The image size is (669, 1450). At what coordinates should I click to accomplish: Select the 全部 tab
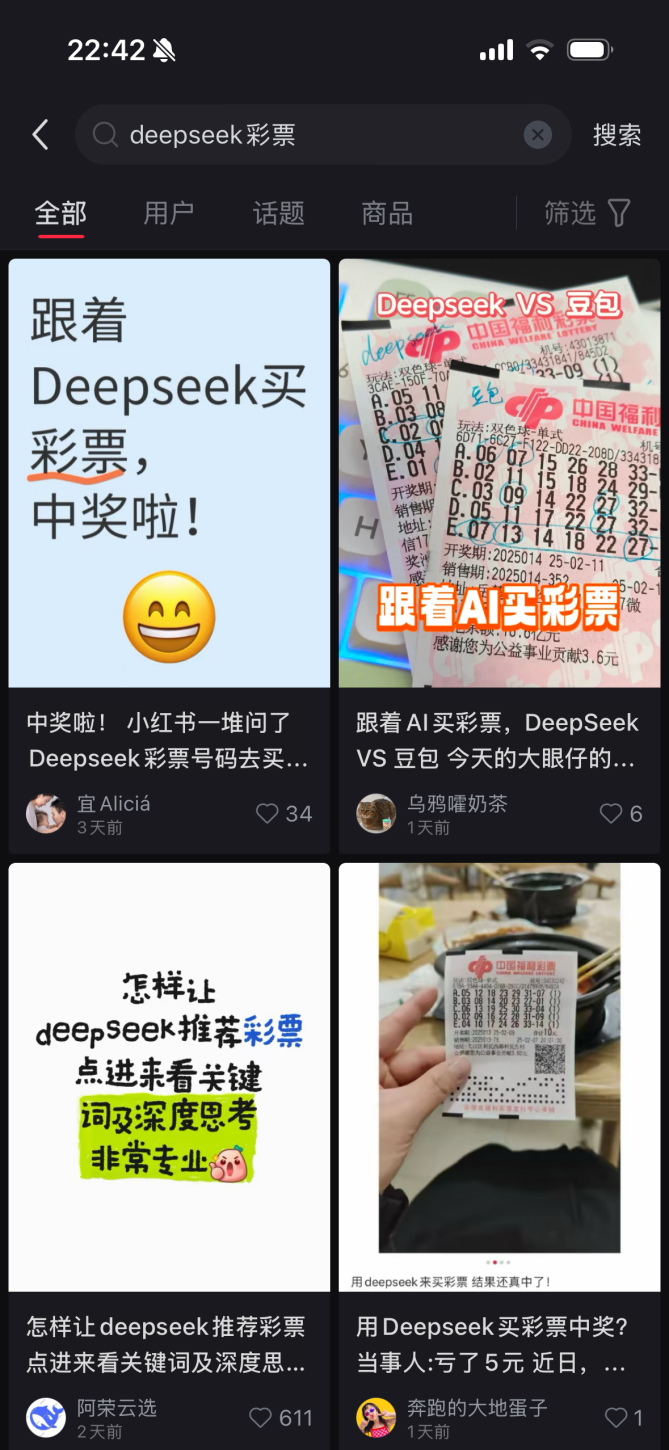point(61,213)
